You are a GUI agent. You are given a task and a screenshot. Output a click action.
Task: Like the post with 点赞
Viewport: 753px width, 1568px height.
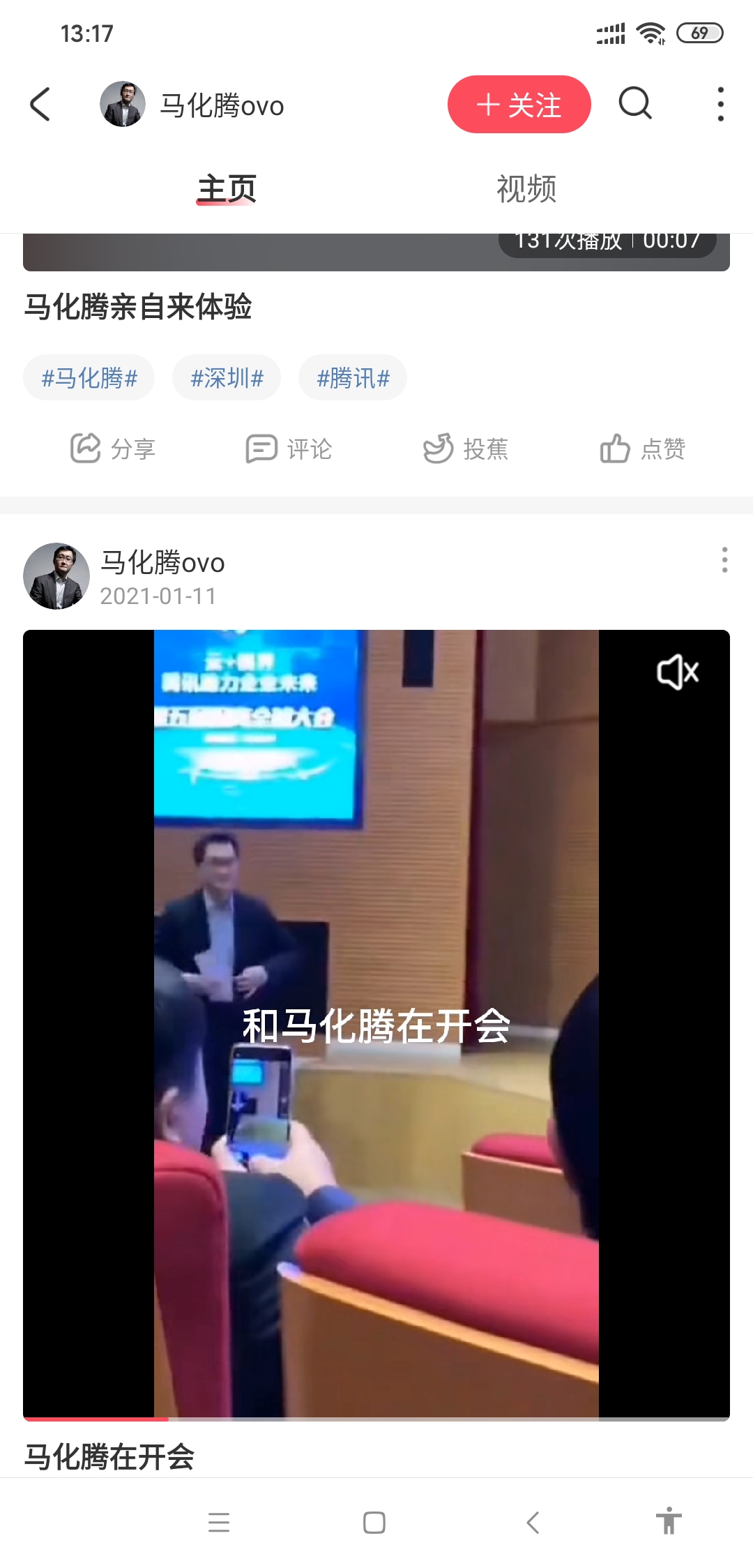642,448
